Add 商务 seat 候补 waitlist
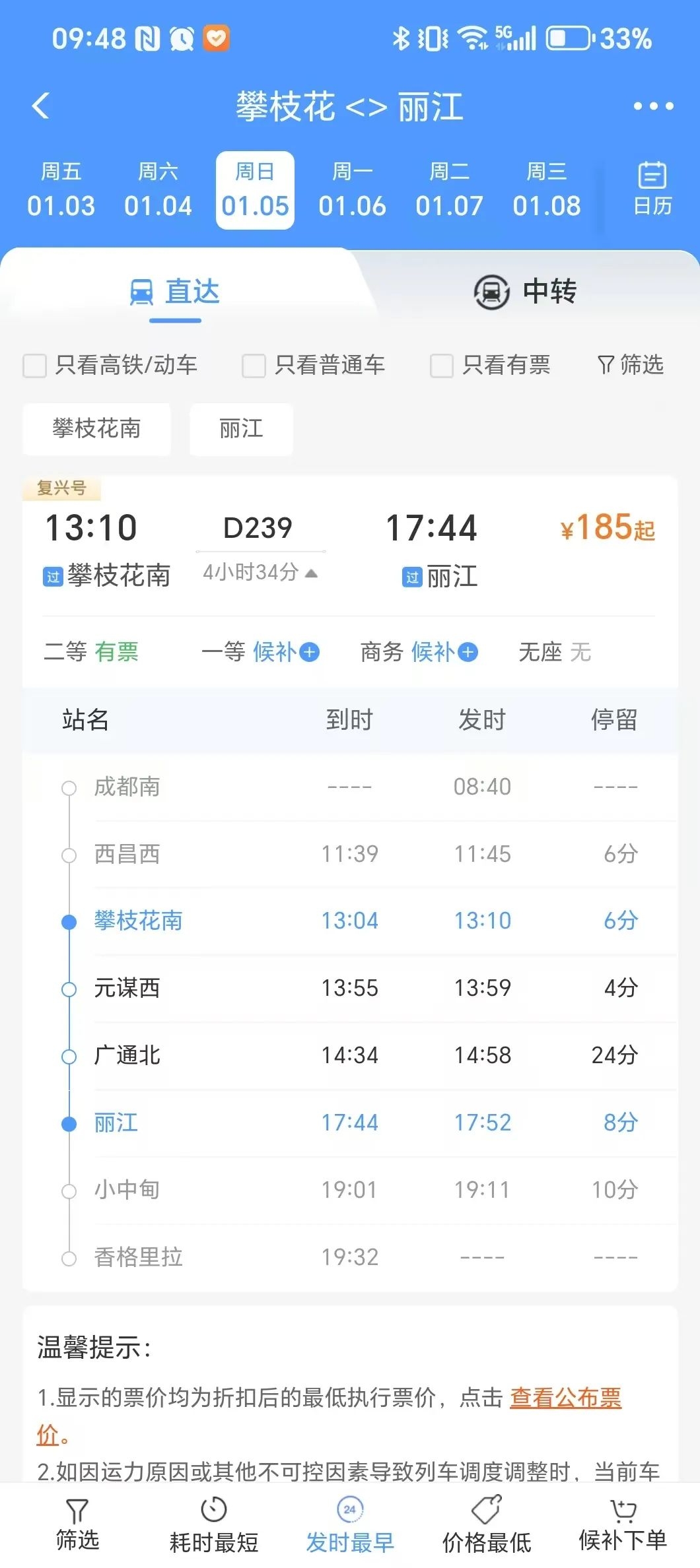Screen dimensions: 700x1568 pos(444,652)
